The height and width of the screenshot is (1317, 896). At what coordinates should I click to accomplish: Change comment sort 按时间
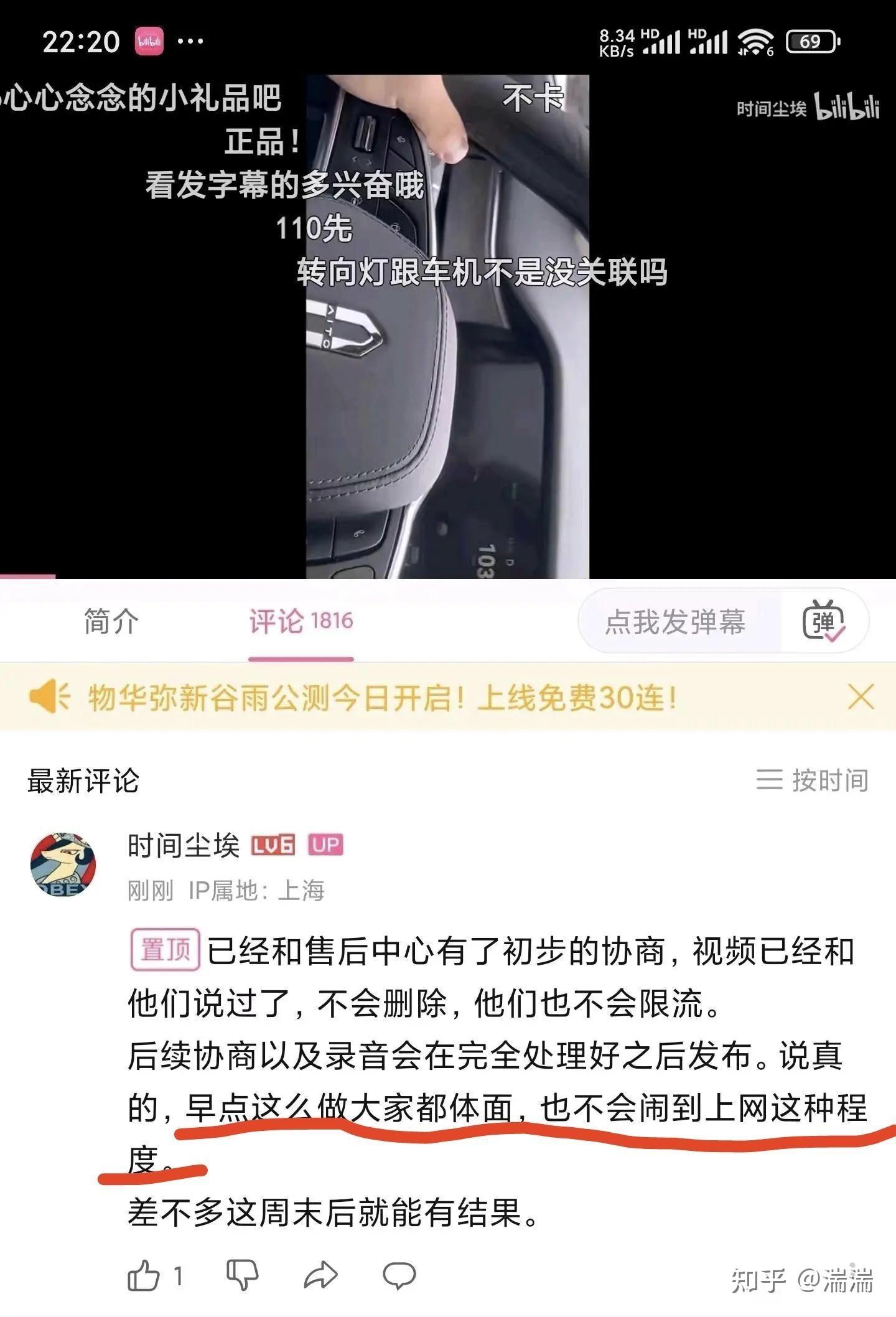pyautogui.click(x=813, y=780)
